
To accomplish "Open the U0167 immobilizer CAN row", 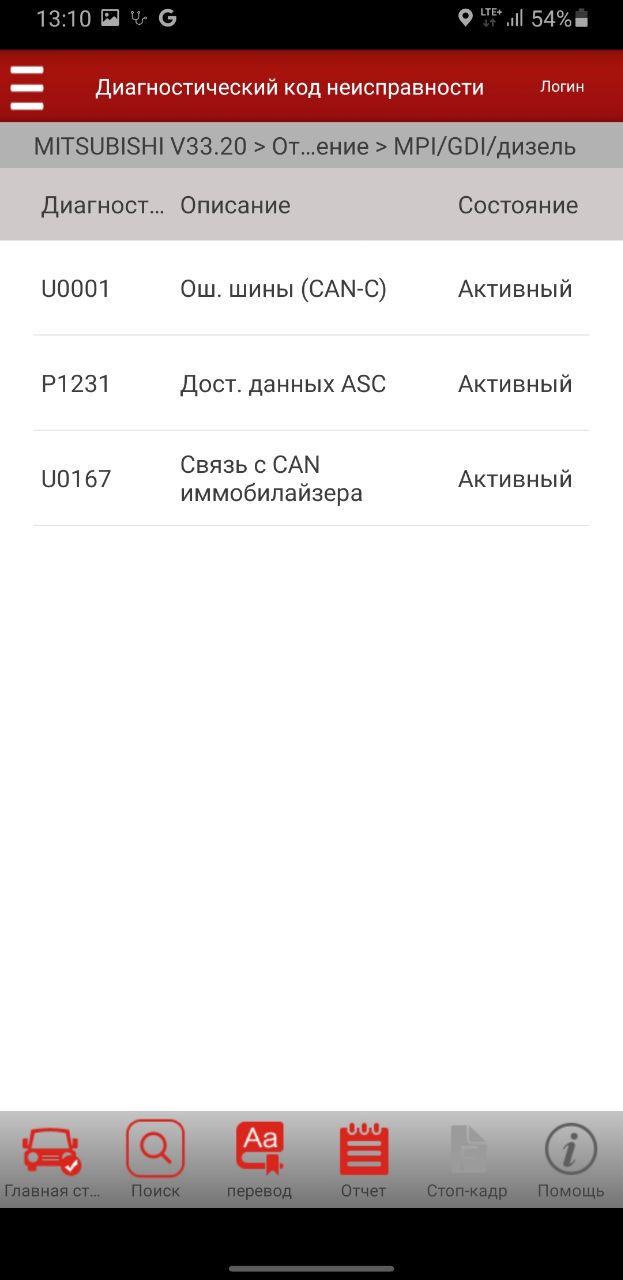I will tap(311, 479).
